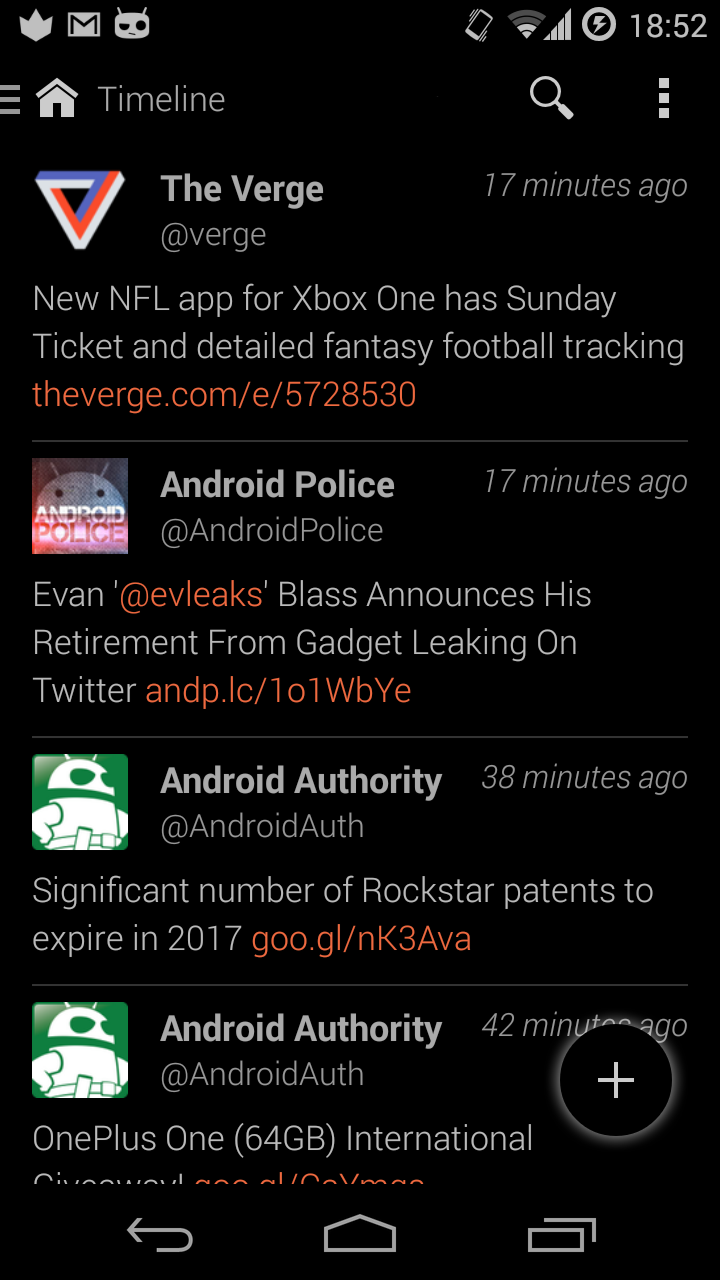Open the NFL app for Xbox One tweet
The width and height of the screenshot is (720, 1280).
coord(340,322)
